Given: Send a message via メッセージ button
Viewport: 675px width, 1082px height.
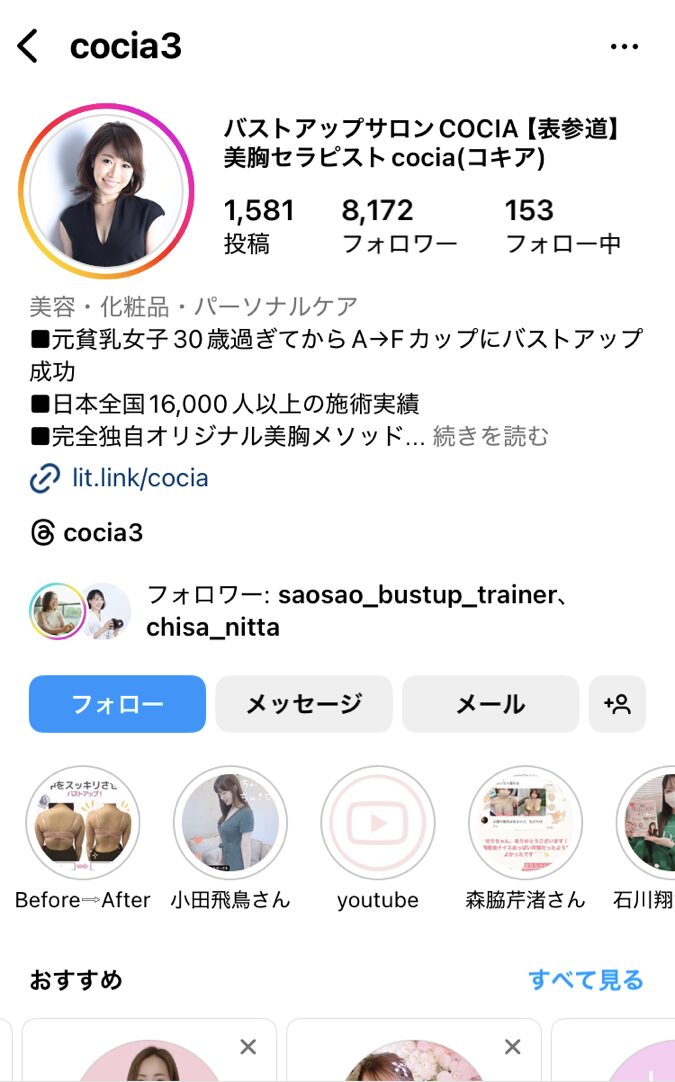Looking at the screenshot, I should click(x=304, y=704).
